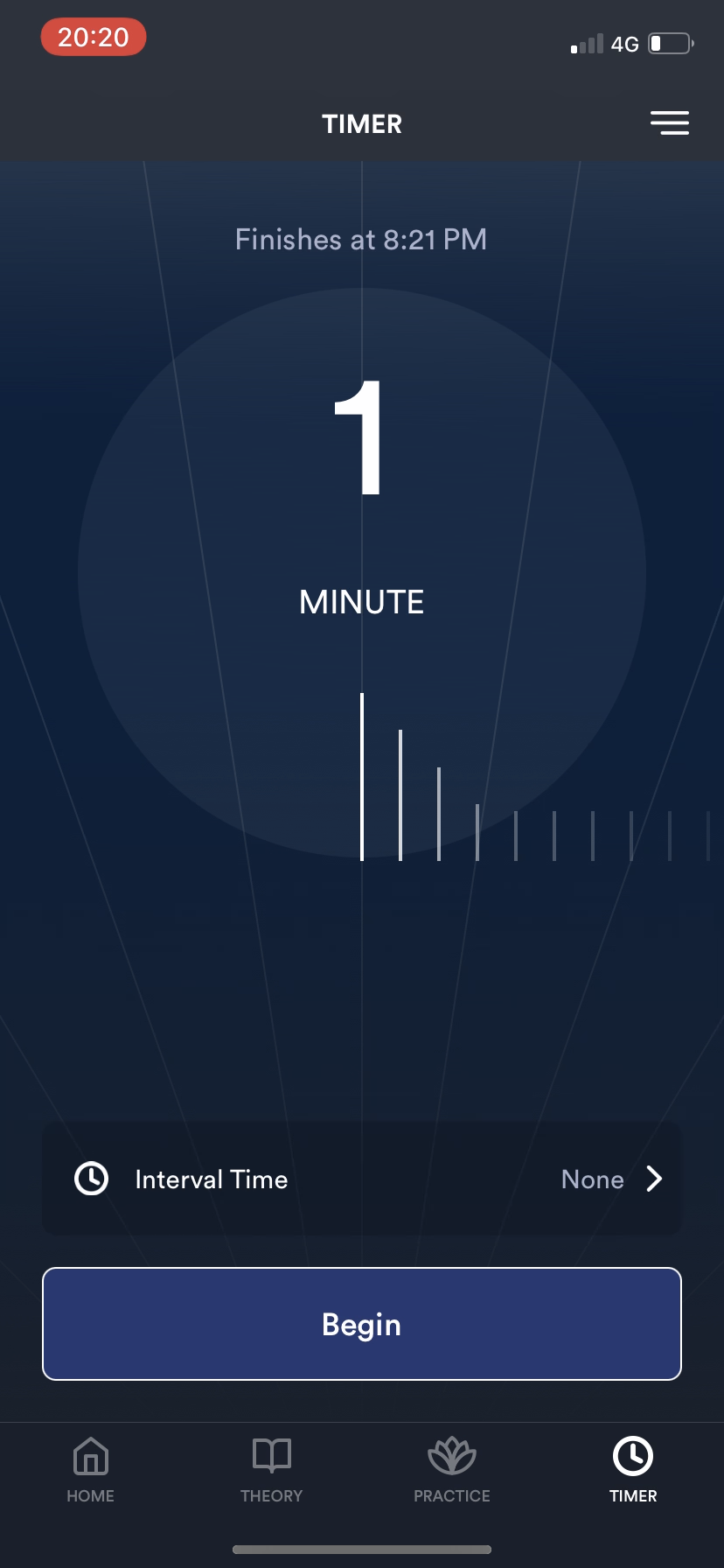Click the clock icon beside Interval Time

(90, 1179)
